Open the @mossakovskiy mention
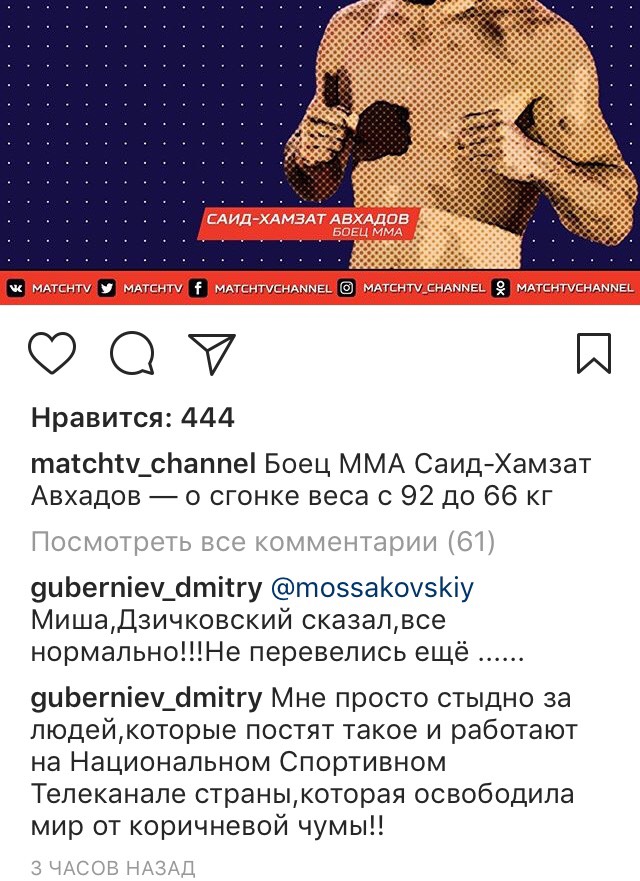 373,587
